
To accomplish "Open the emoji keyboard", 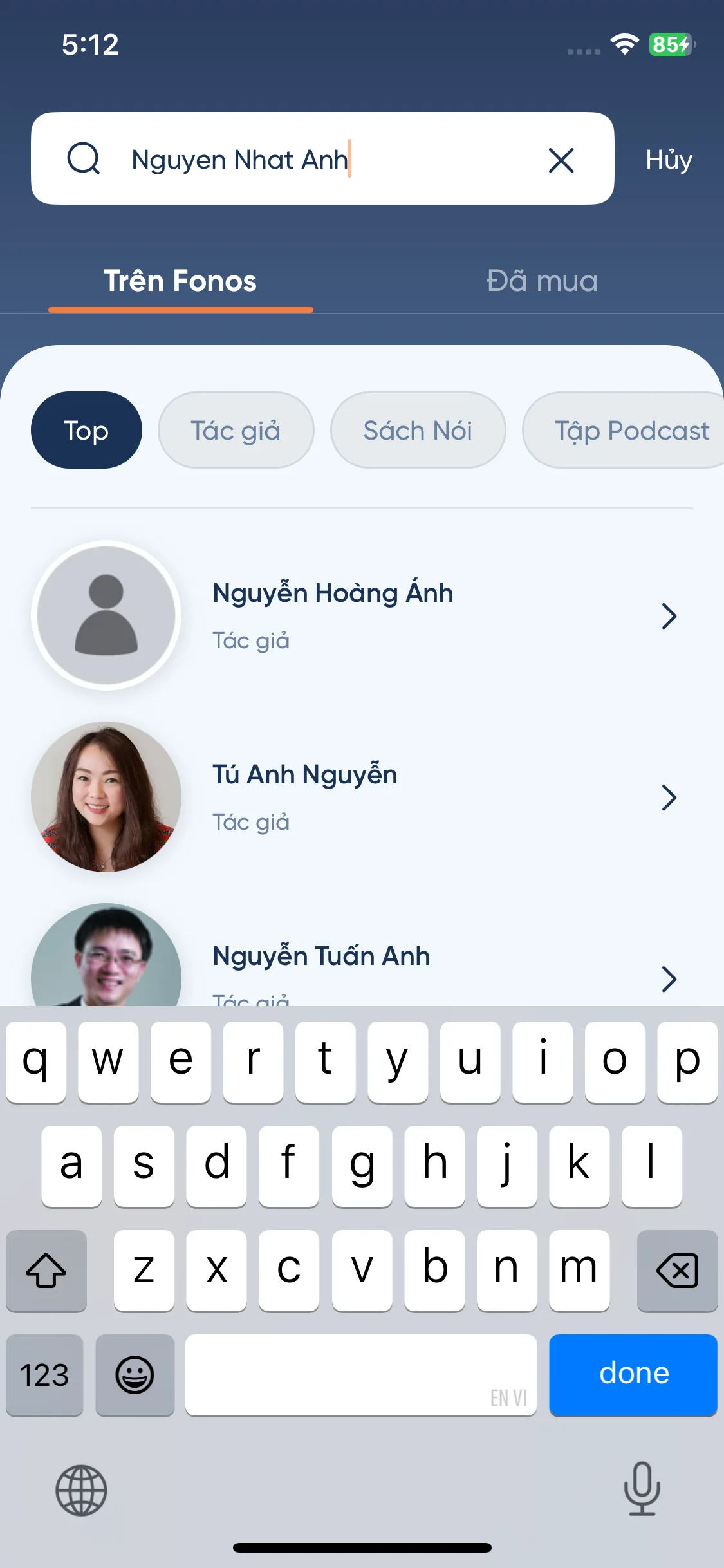I will point(135,1376).
